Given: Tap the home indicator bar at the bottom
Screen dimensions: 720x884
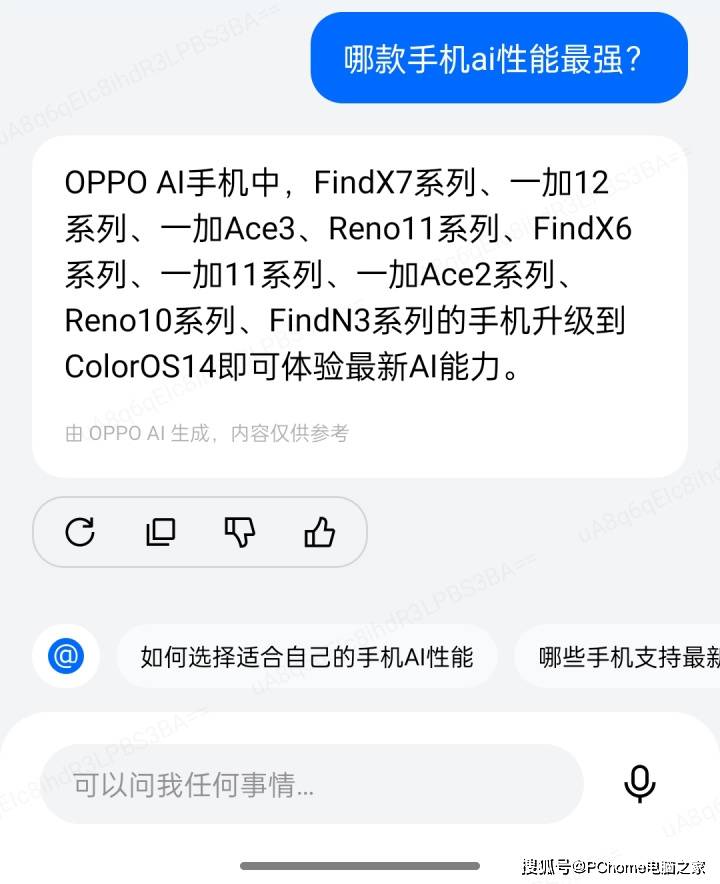Looking at the screenshot, I should pos(360,864).
